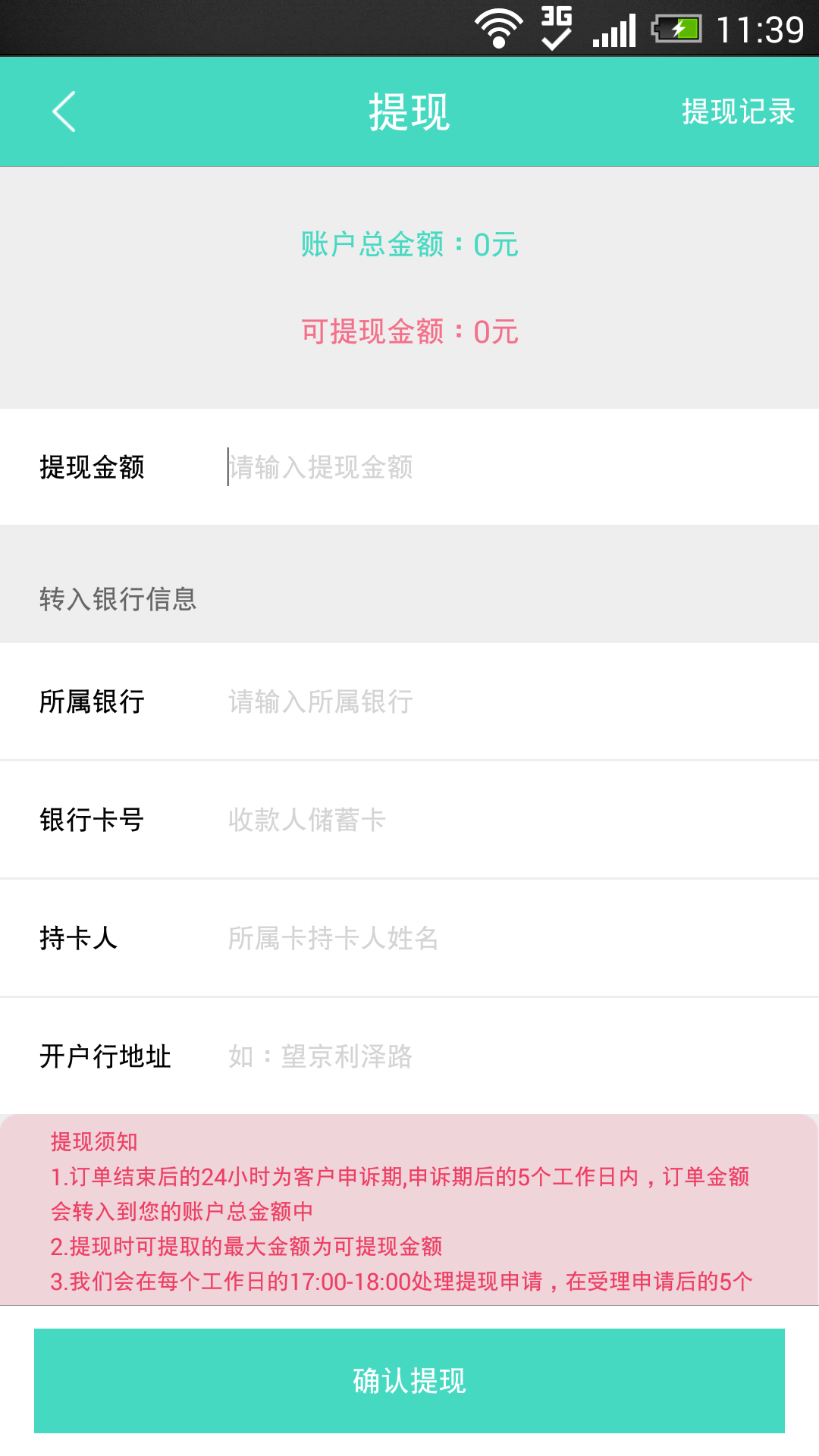
Task: Click the 账户总金额 total balance text
Action: (409, 244)
